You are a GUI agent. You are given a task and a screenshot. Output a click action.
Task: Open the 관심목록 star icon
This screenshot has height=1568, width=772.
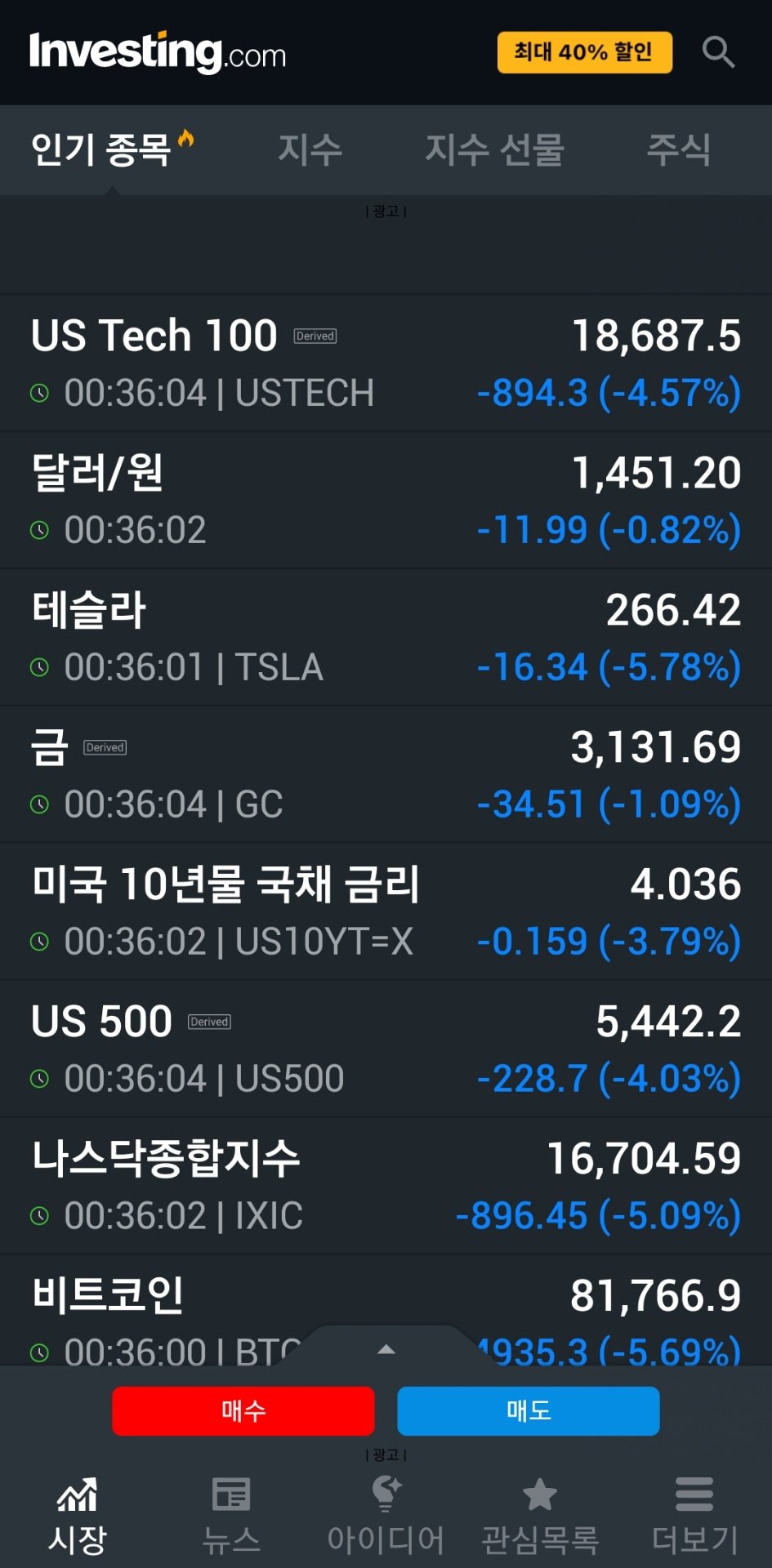coord(539,1505)
